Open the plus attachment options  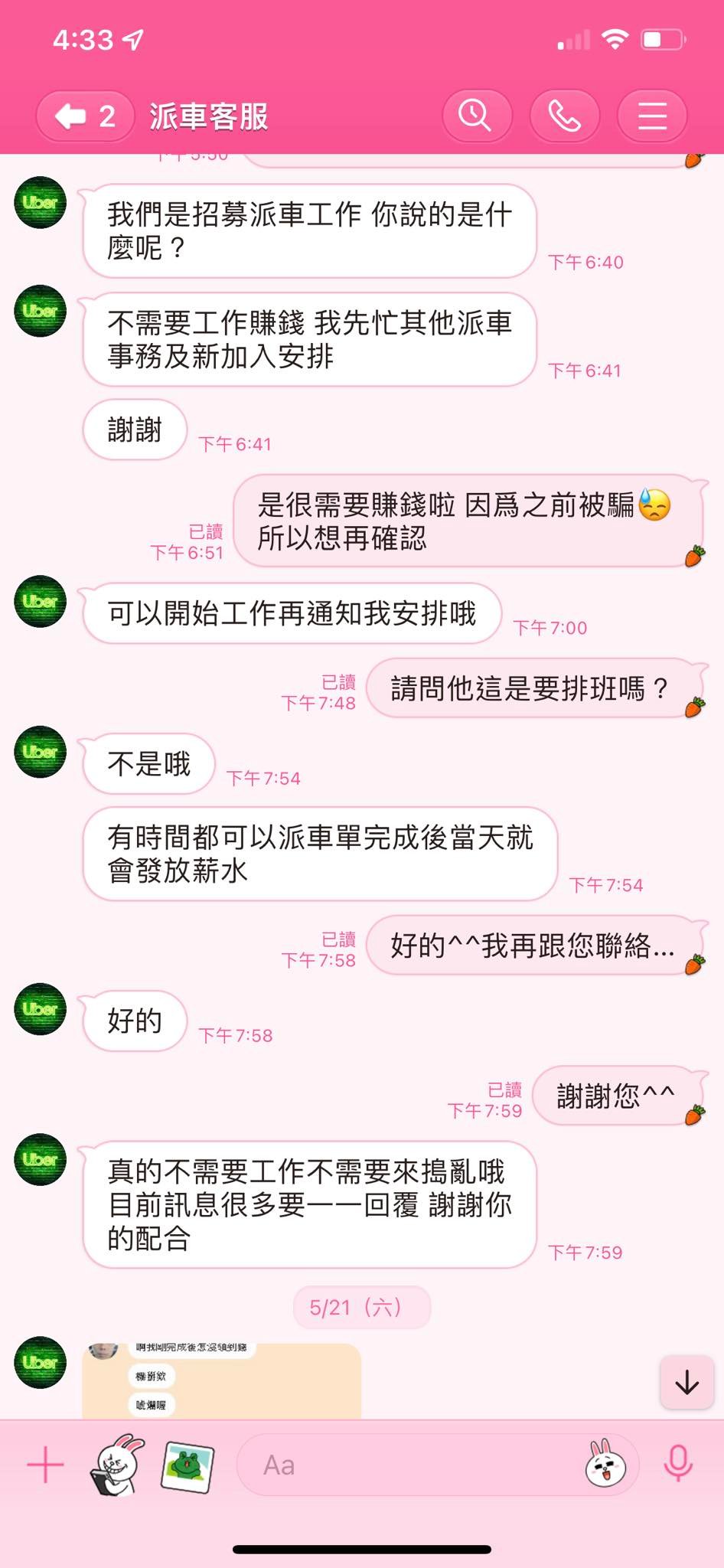pos(46,1465)
